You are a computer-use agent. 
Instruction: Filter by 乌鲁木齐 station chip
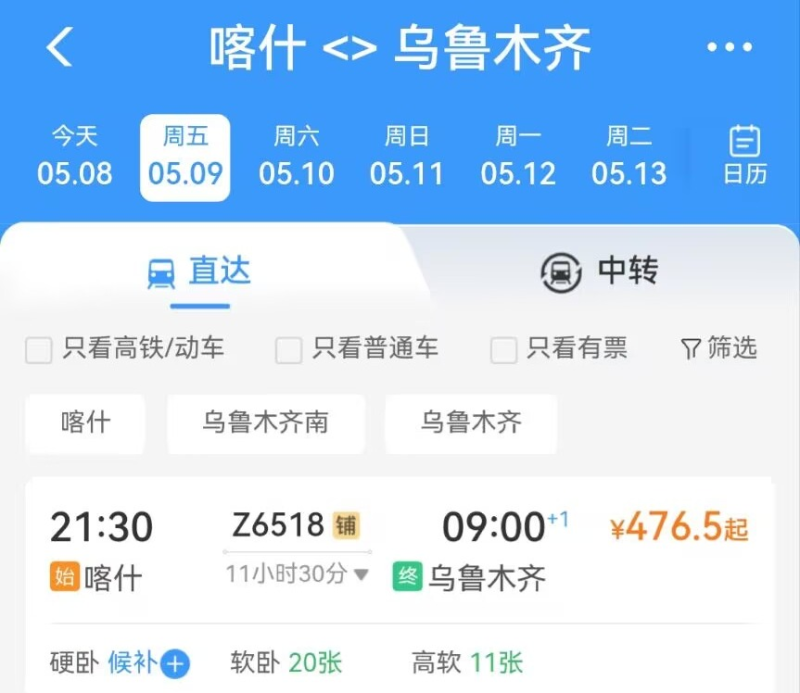[470, 423]
